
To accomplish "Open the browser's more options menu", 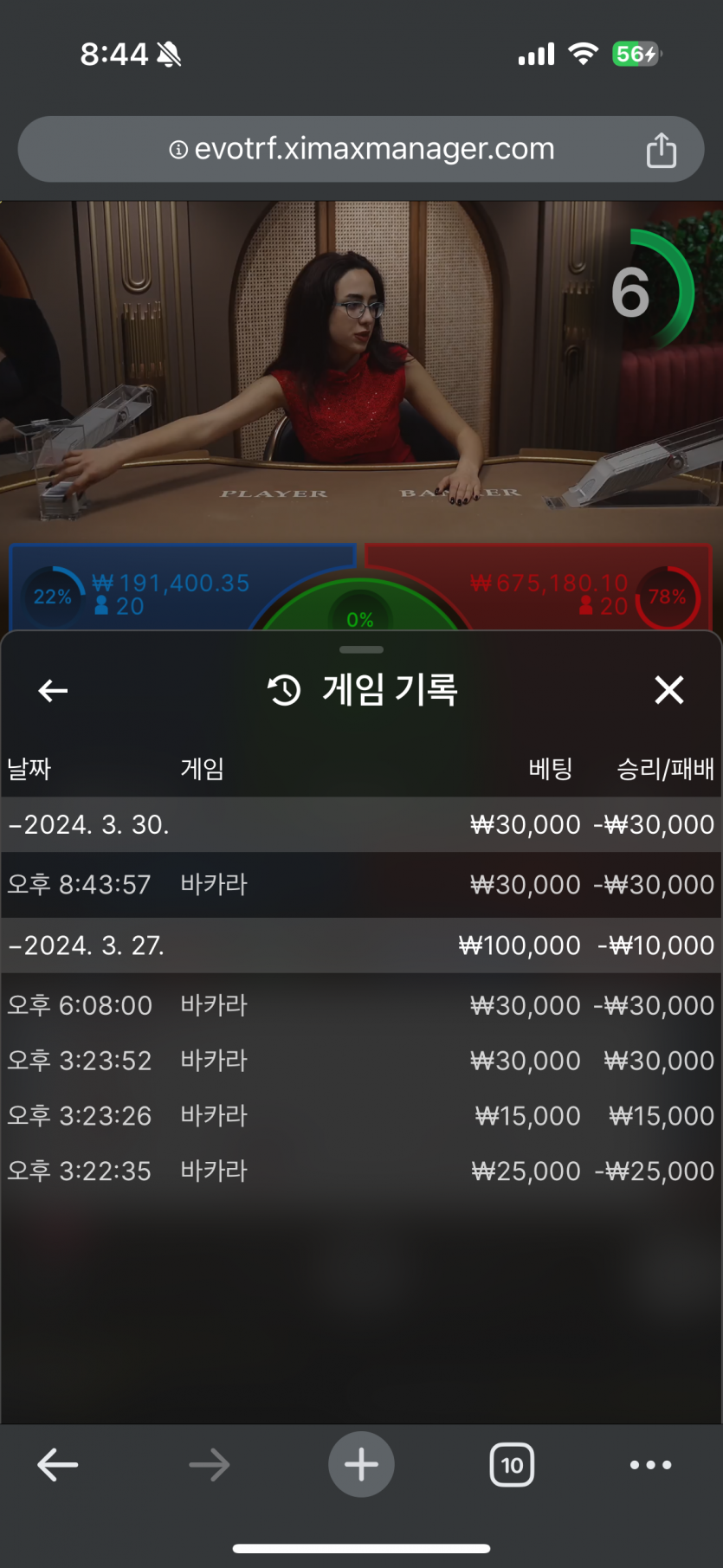I will (650, 1465).
